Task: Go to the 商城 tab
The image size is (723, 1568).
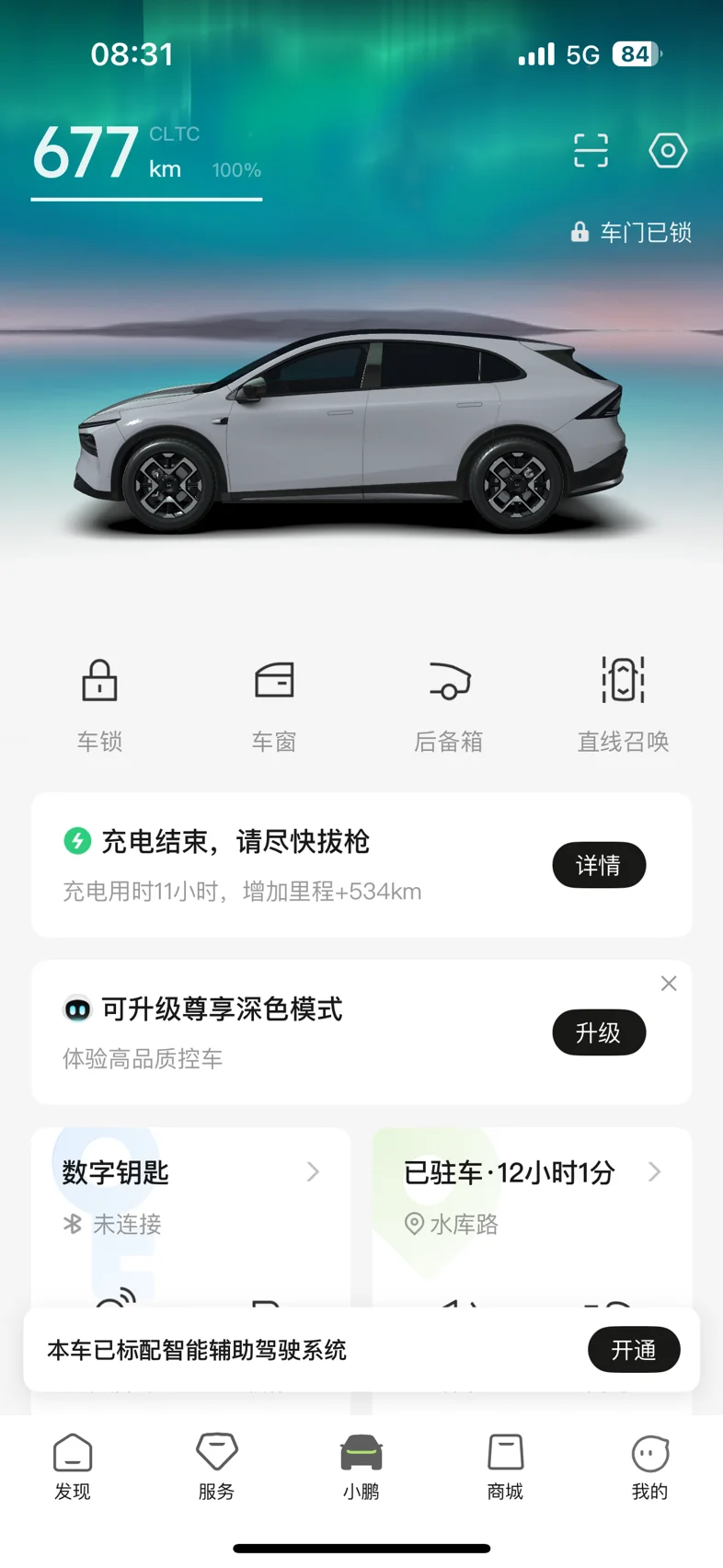Action: tap(506, 1467)
